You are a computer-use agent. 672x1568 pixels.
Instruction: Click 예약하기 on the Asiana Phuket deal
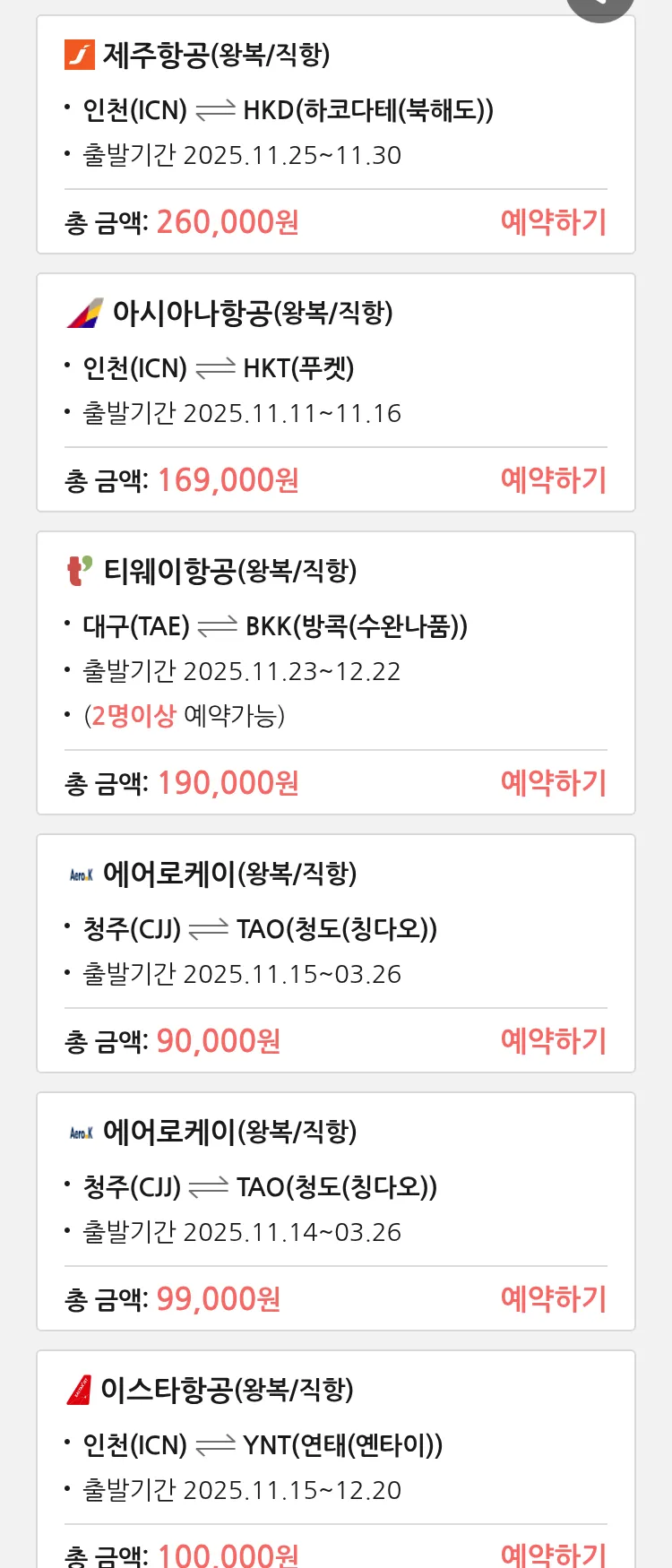tap(554, 480)
